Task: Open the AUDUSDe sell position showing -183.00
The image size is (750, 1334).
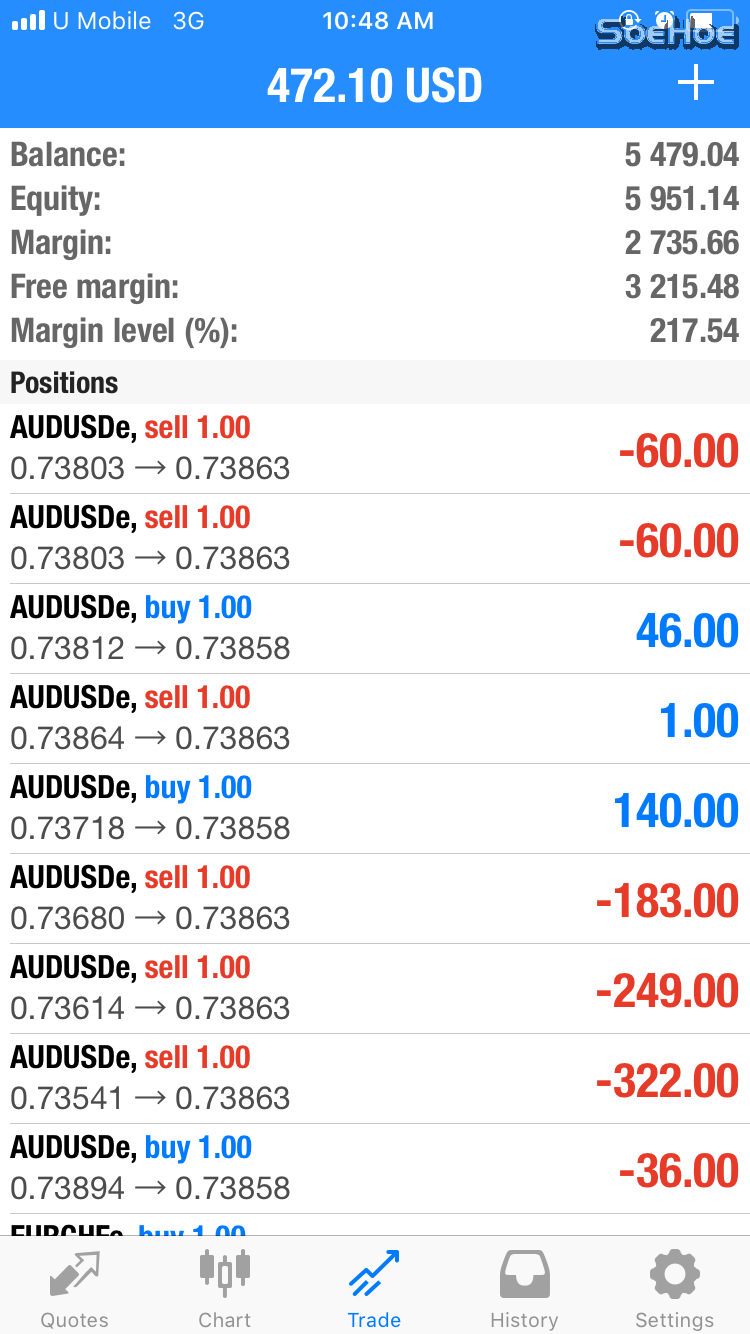Action: tap(375, 899)
